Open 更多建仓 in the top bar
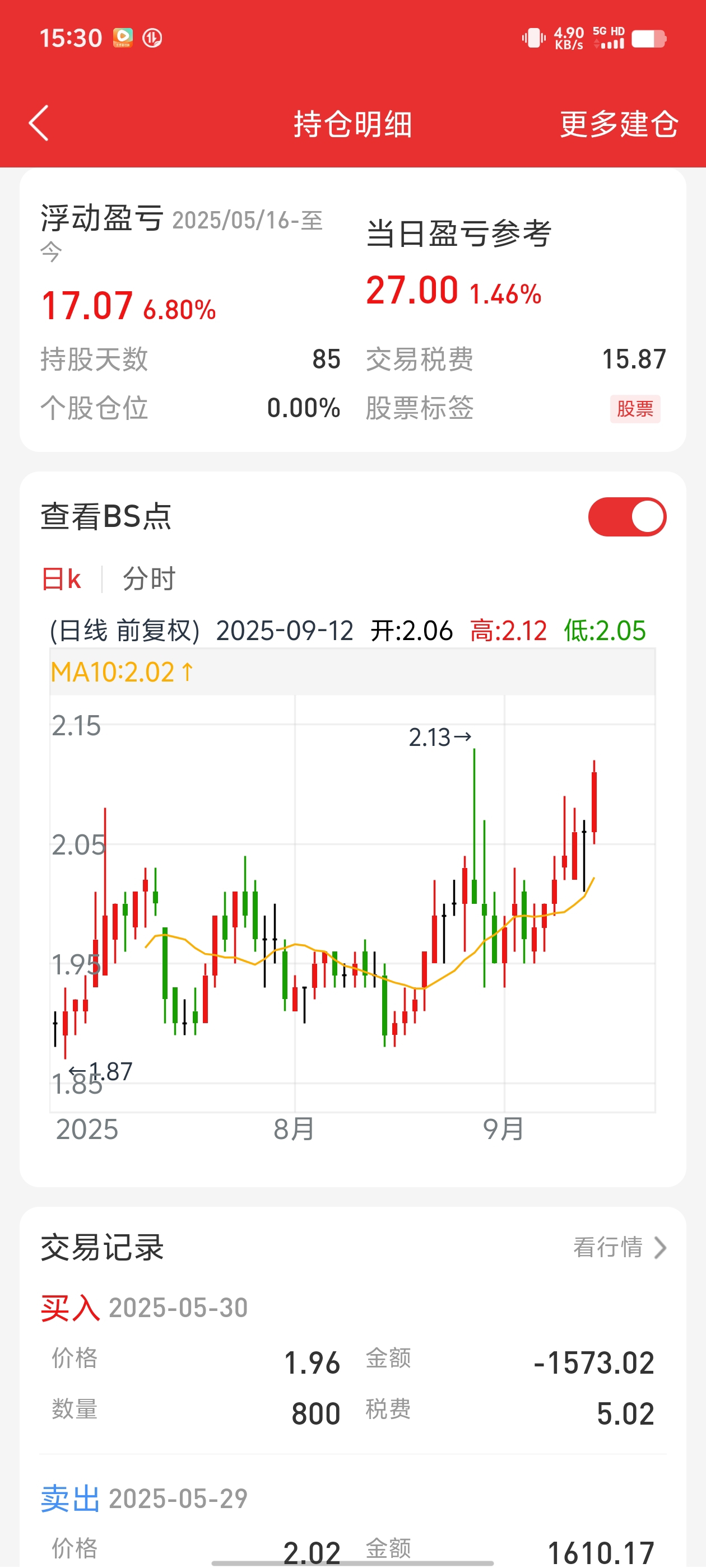This screenshot has width=706, height=1568. 618,124
